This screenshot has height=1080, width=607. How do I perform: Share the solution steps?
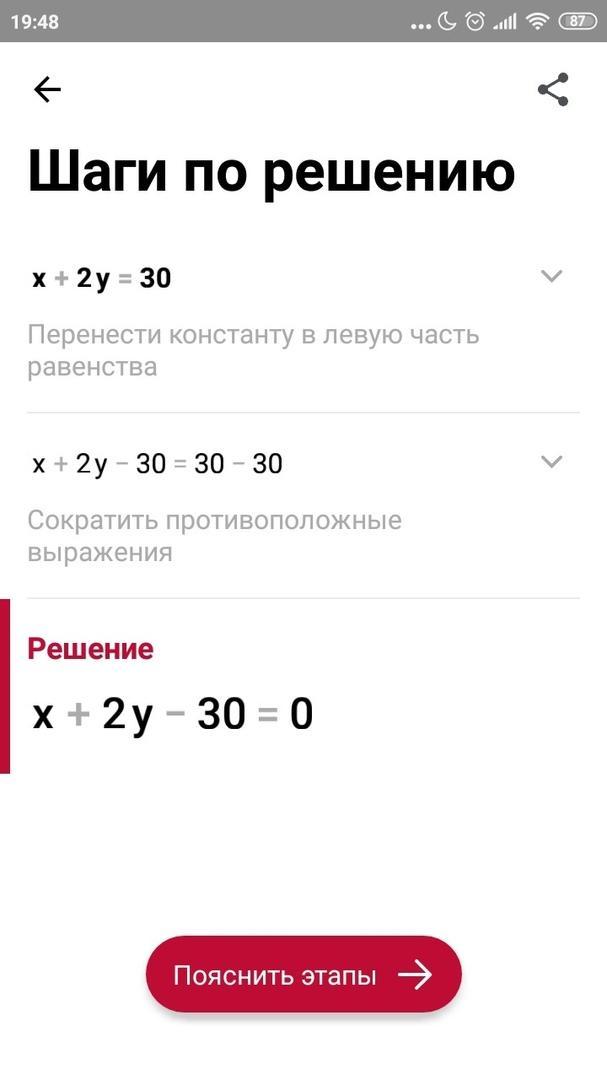pyautogui.click(x=553, y=90)
